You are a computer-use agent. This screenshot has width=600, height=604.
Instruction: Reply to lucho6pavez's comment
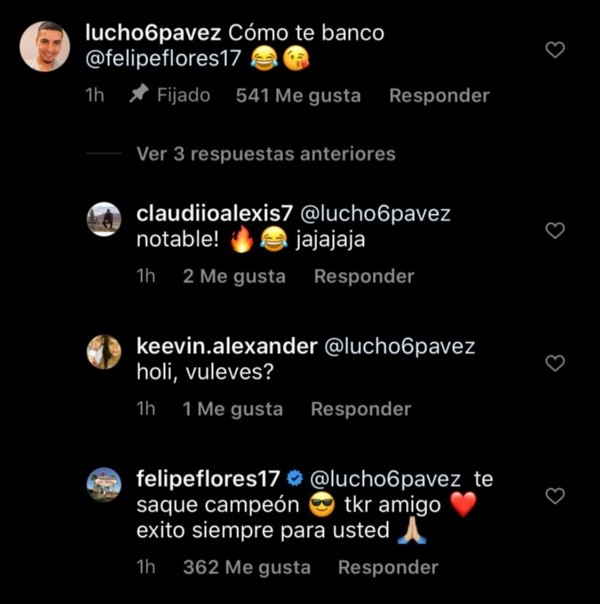pos(439,96)
